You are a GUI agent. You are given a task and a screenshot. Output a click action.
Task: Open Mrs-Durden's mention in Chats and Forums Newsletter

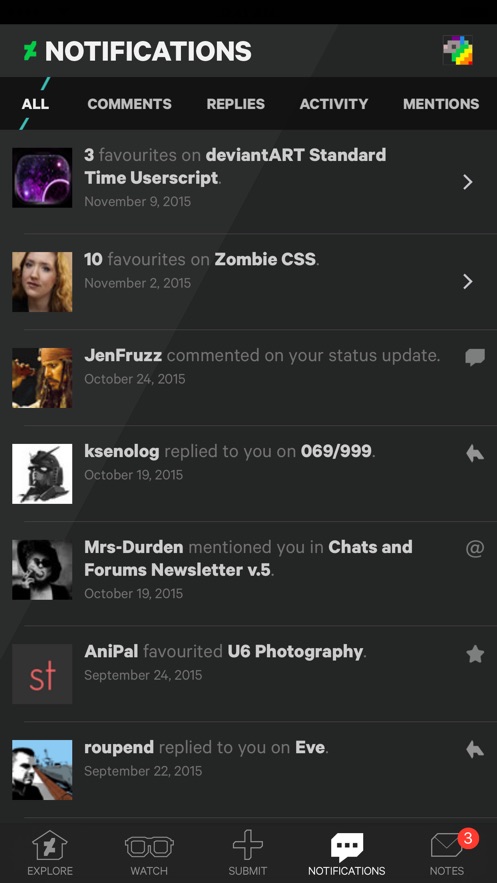pyautogui.click(x=248, y=573)
